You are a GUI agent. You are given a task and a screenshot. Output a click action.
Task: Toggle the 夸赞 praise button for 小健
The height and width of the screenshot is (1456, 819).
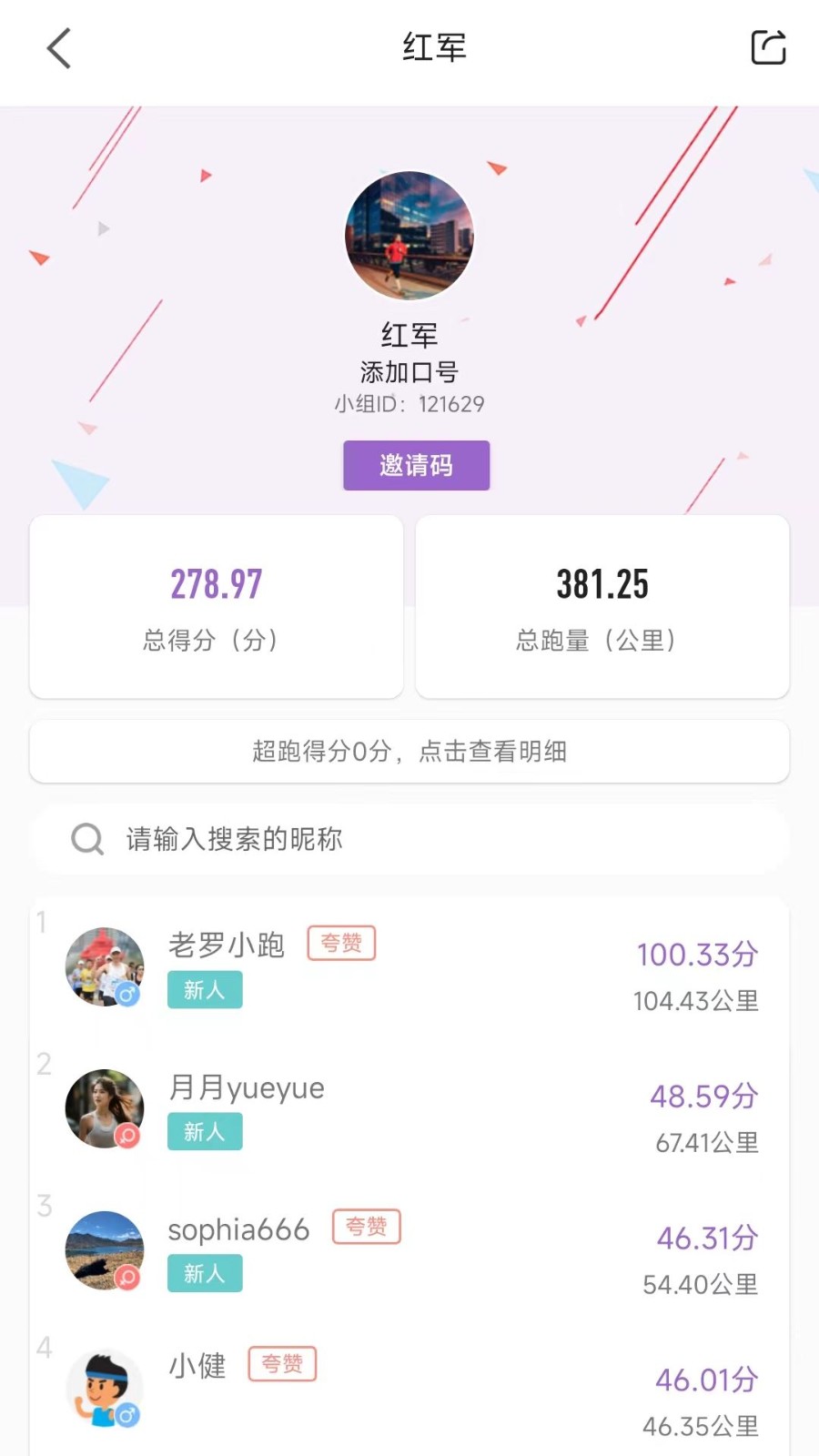[282, 1364]
